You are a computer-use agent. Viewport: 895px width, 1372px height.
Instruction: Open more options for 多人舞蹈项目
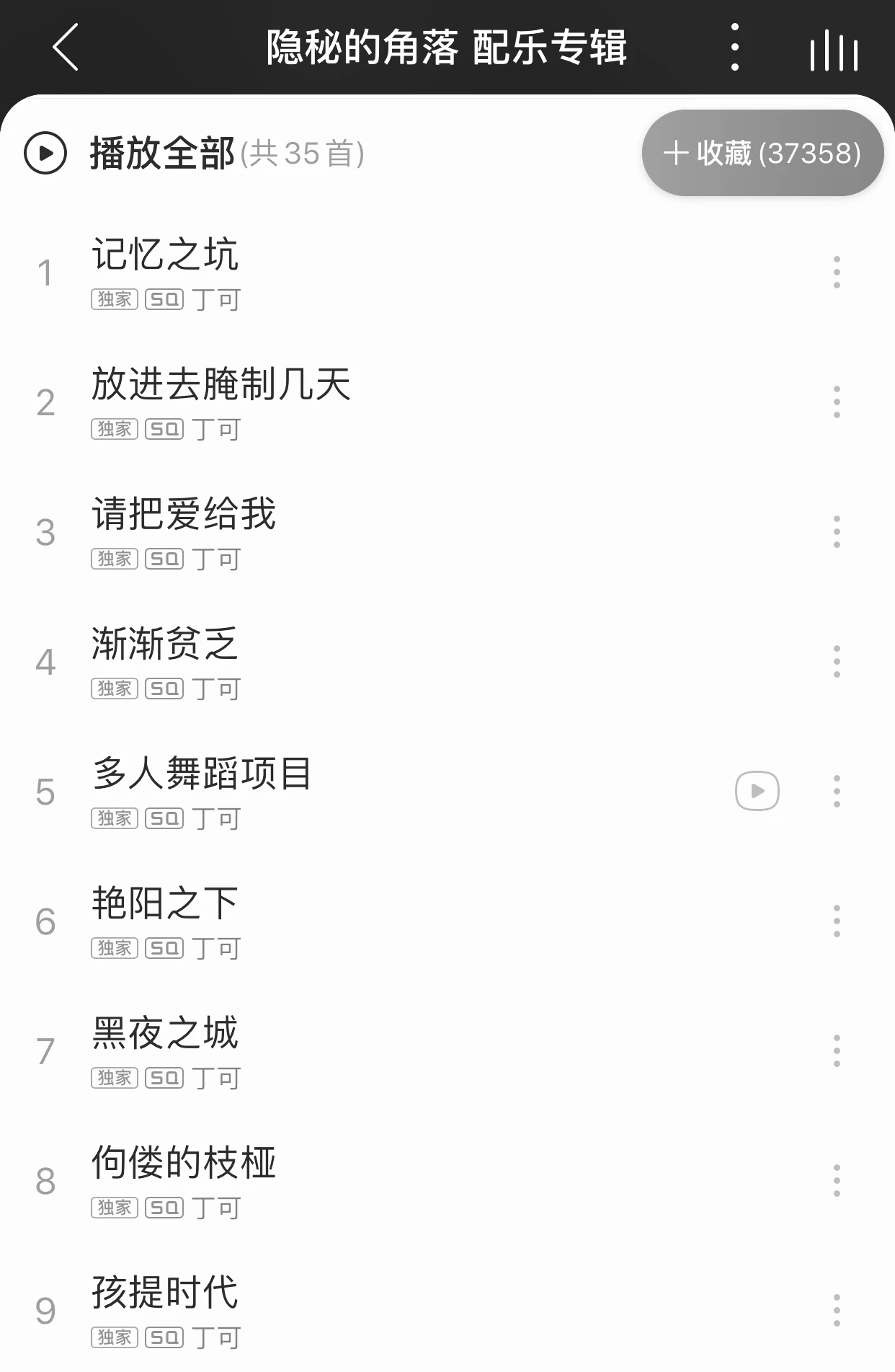point(837,792)
